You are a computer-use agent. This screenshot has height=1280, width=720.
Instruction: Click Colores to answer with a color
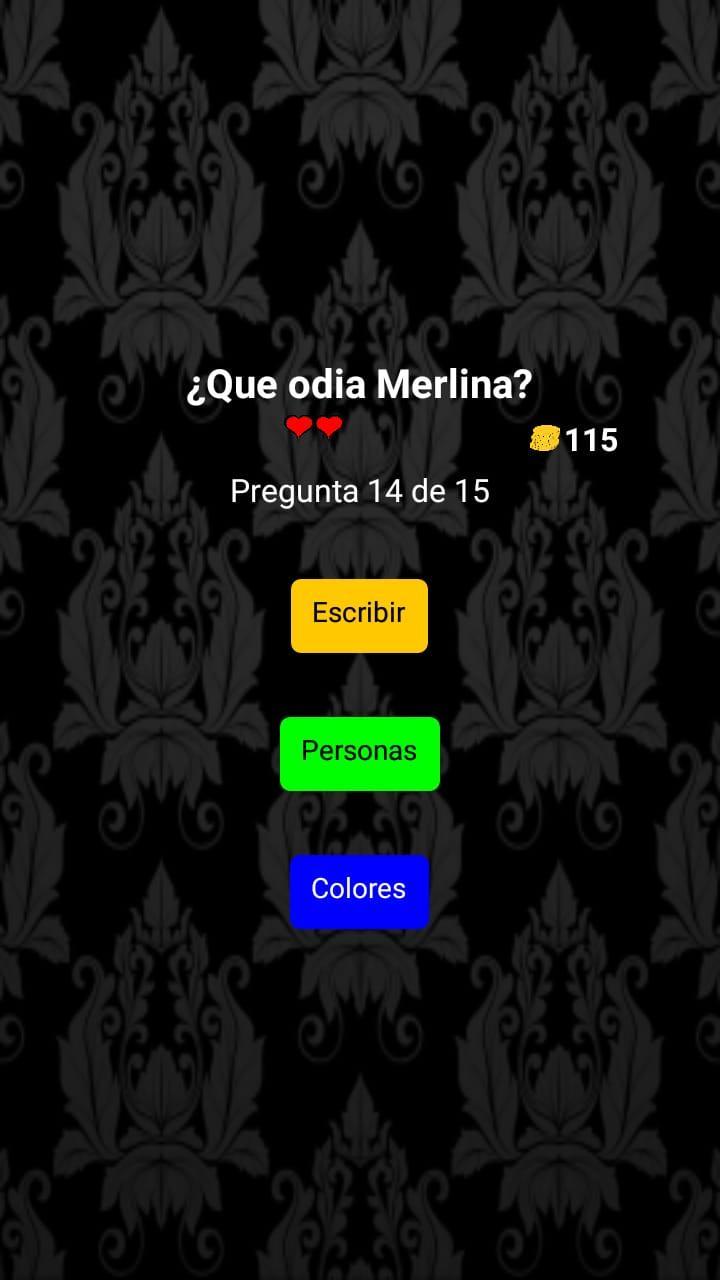coord(359,890)
